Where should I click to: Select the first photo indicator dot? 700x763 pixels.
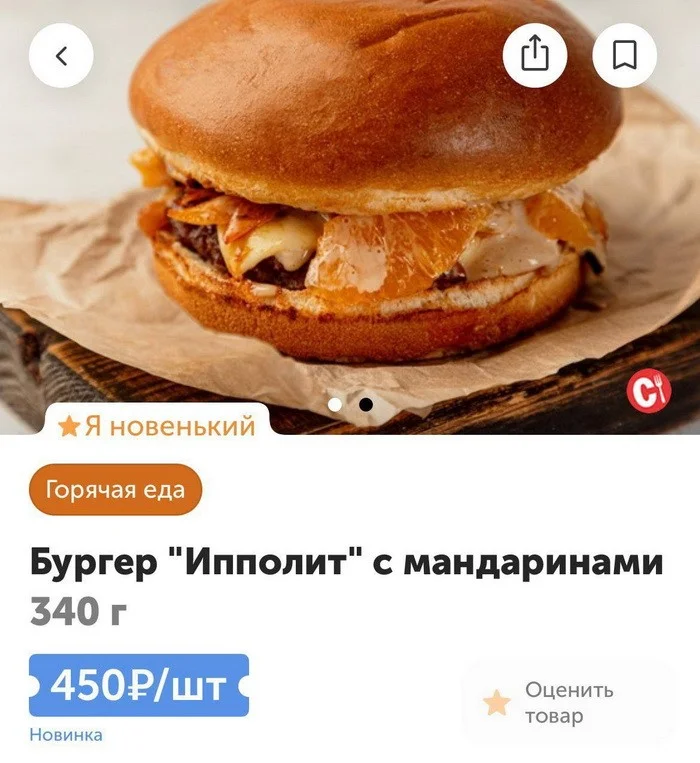tap(336, 405)
